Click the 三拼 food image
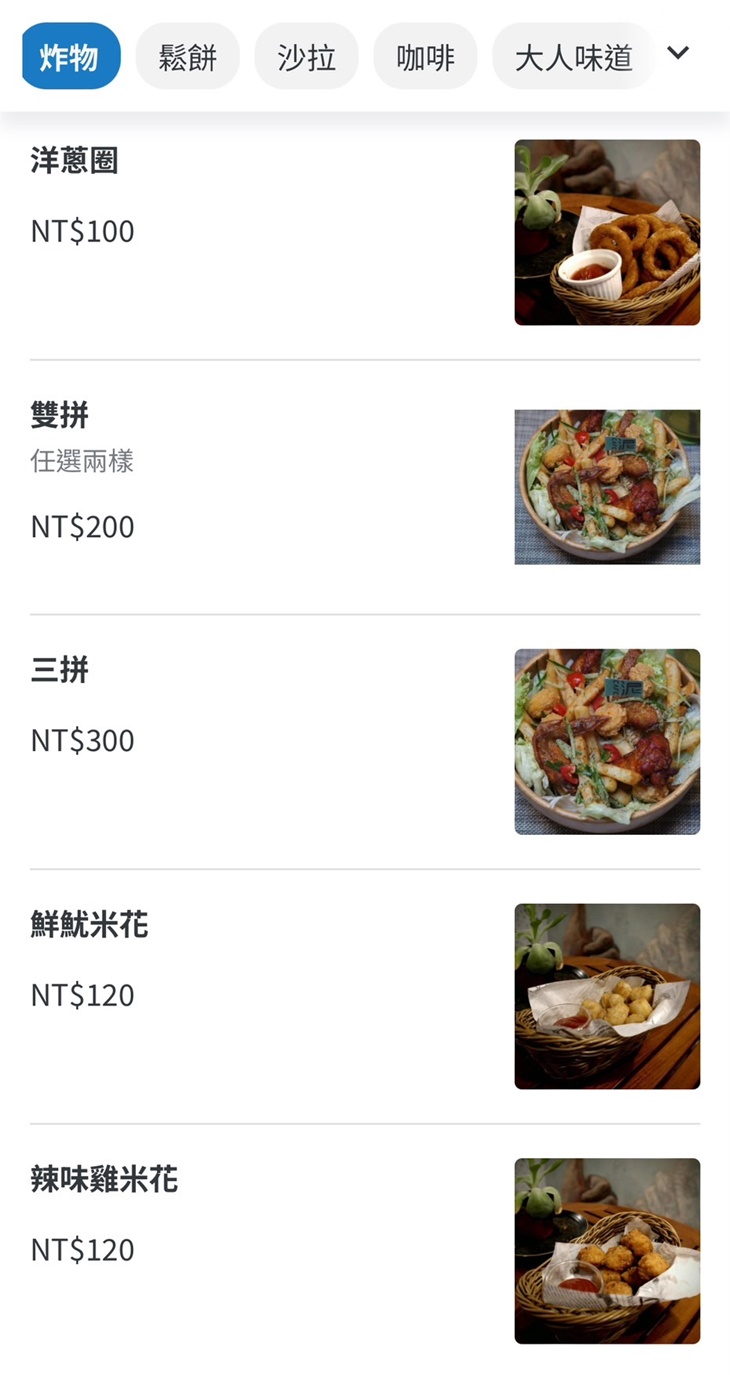The width and height of the screenshot is (730, 1375). (x=606, y=740)
